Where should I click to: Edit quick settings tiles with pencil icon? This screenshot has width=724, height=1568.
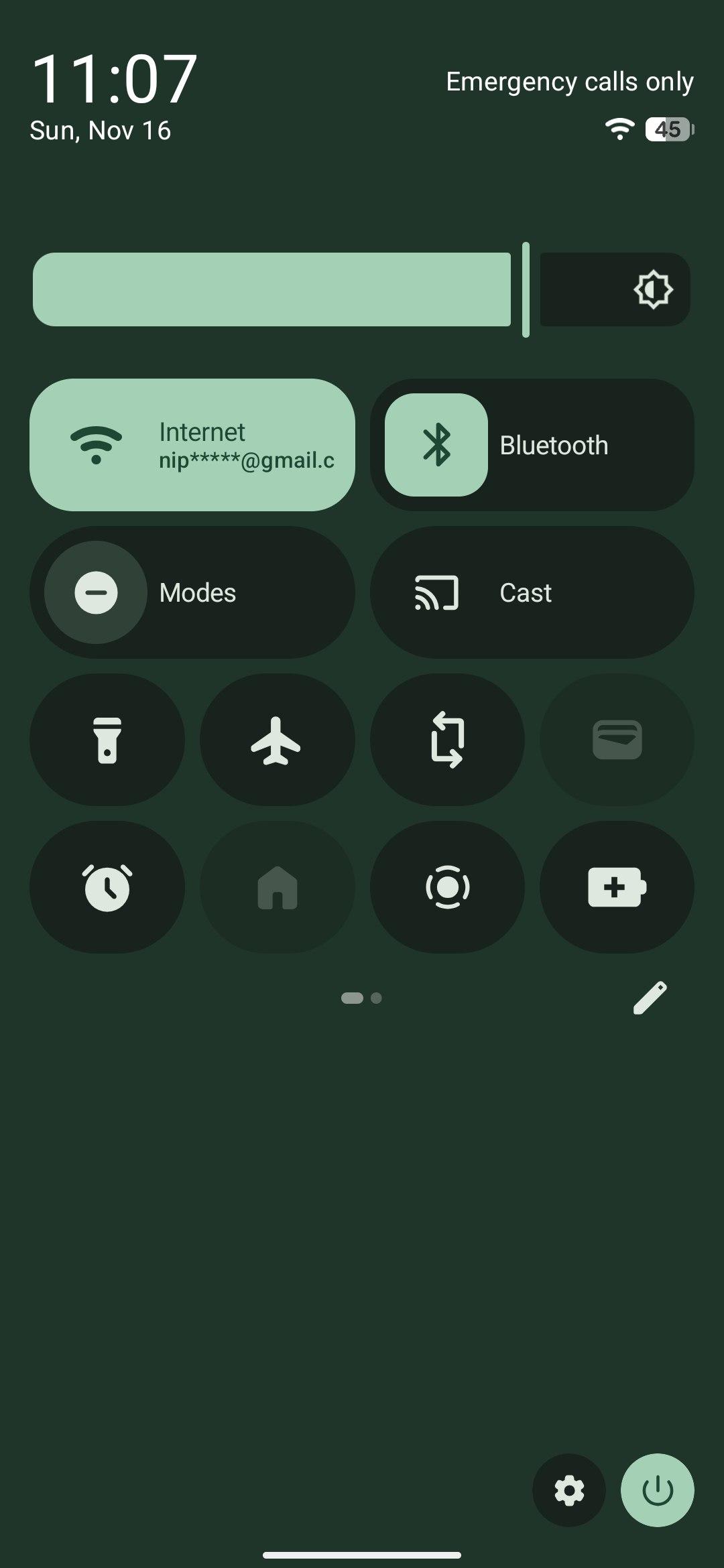650,998
